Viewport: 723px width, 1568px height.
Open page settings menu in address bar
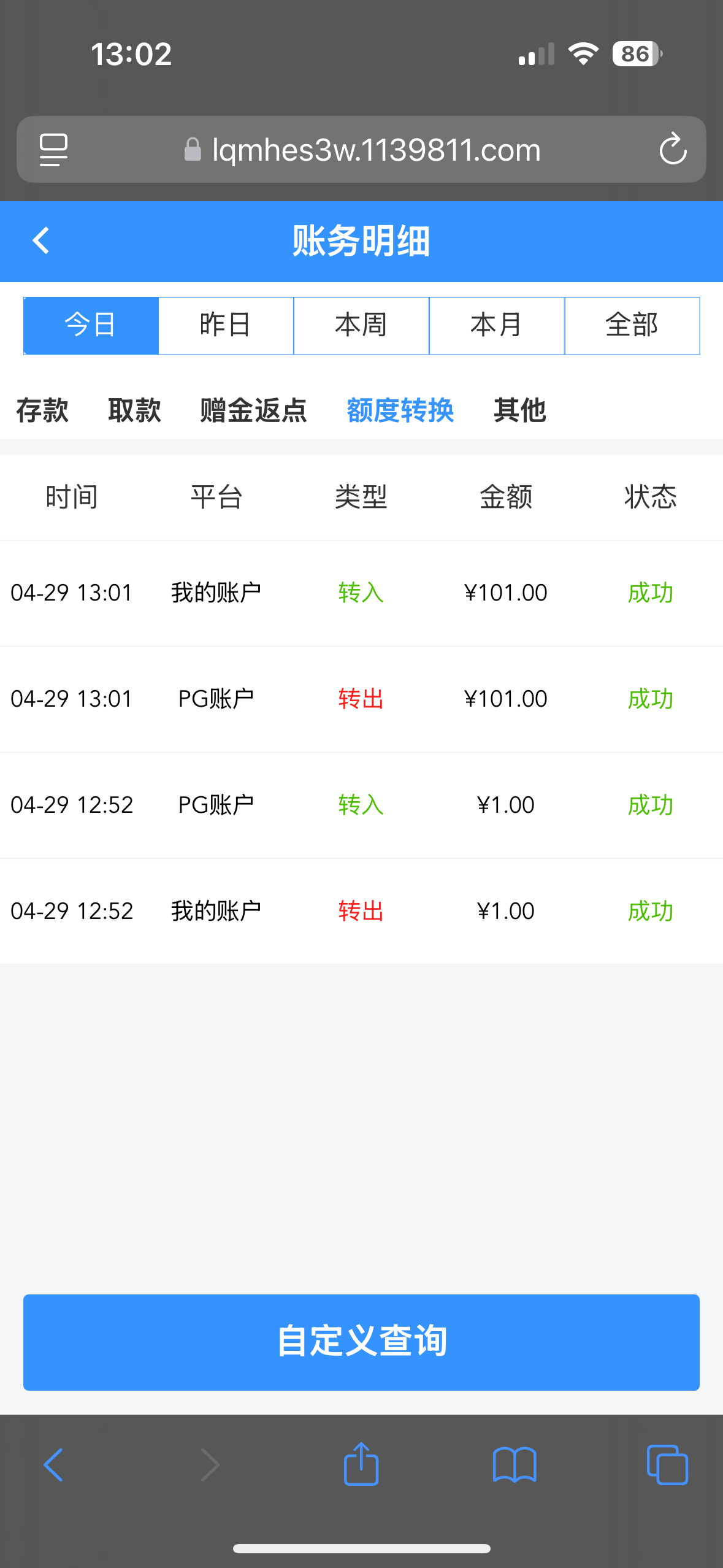coord(53,149)
